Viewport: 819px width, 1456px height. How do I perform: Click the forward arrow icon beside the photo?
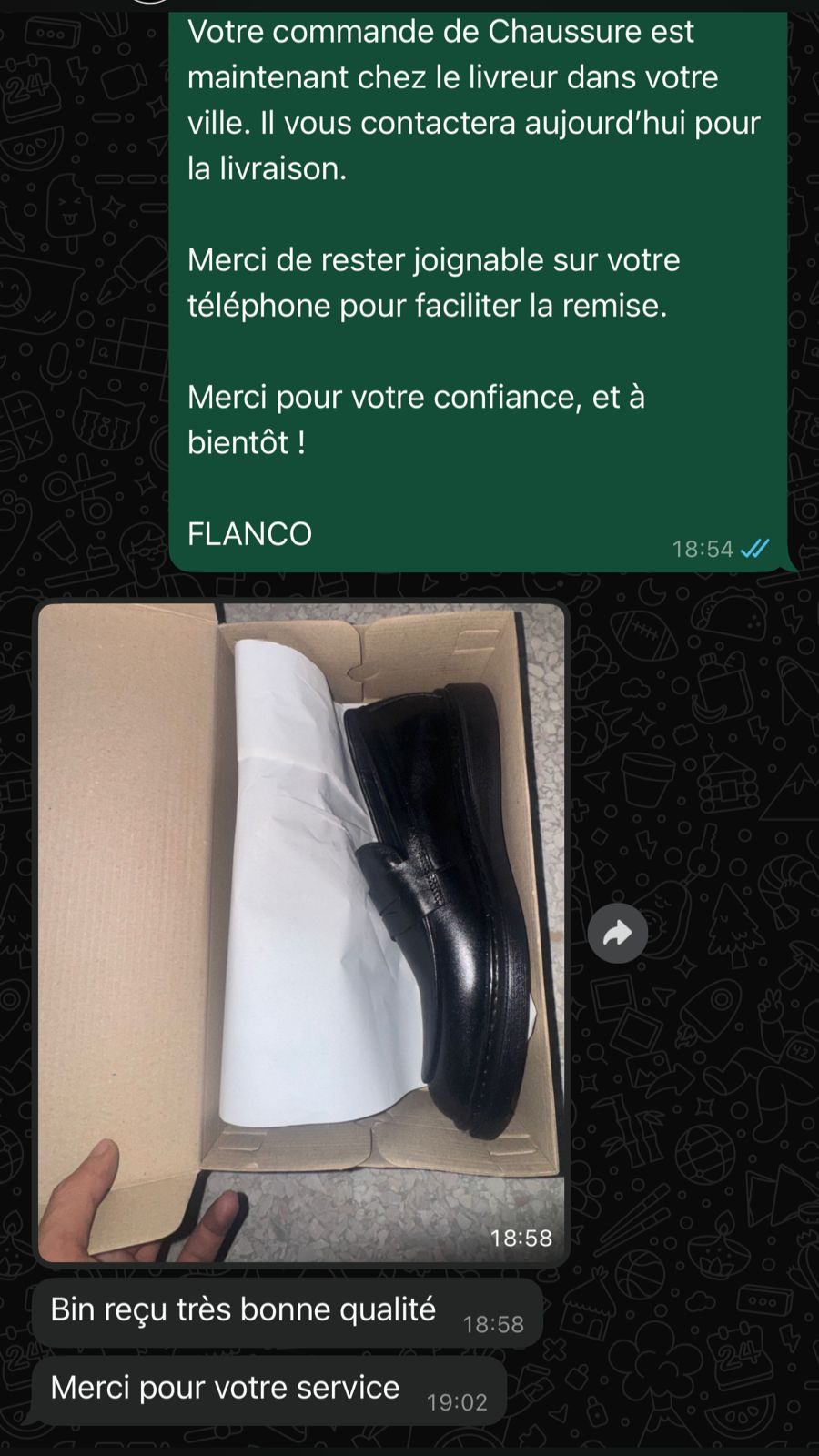tap(620, 933)
